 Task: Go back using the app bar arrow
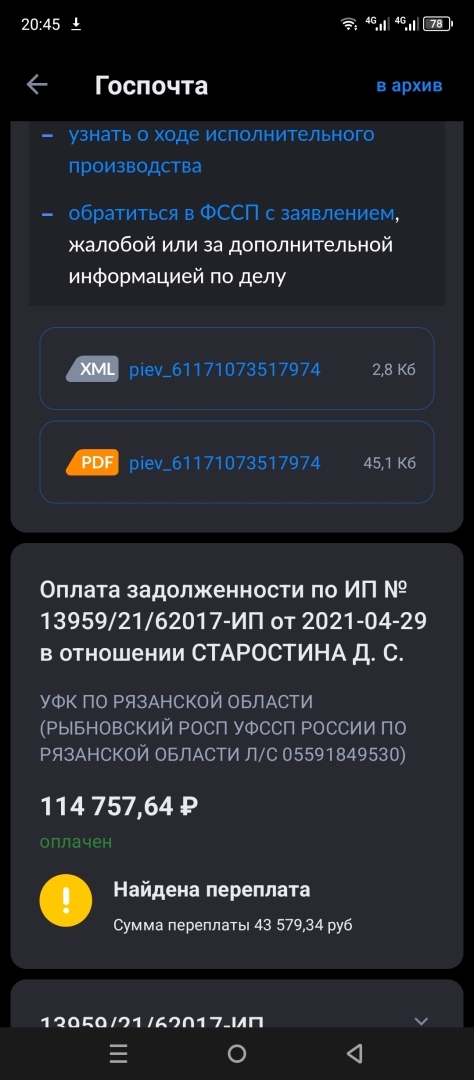click(37, 85)
